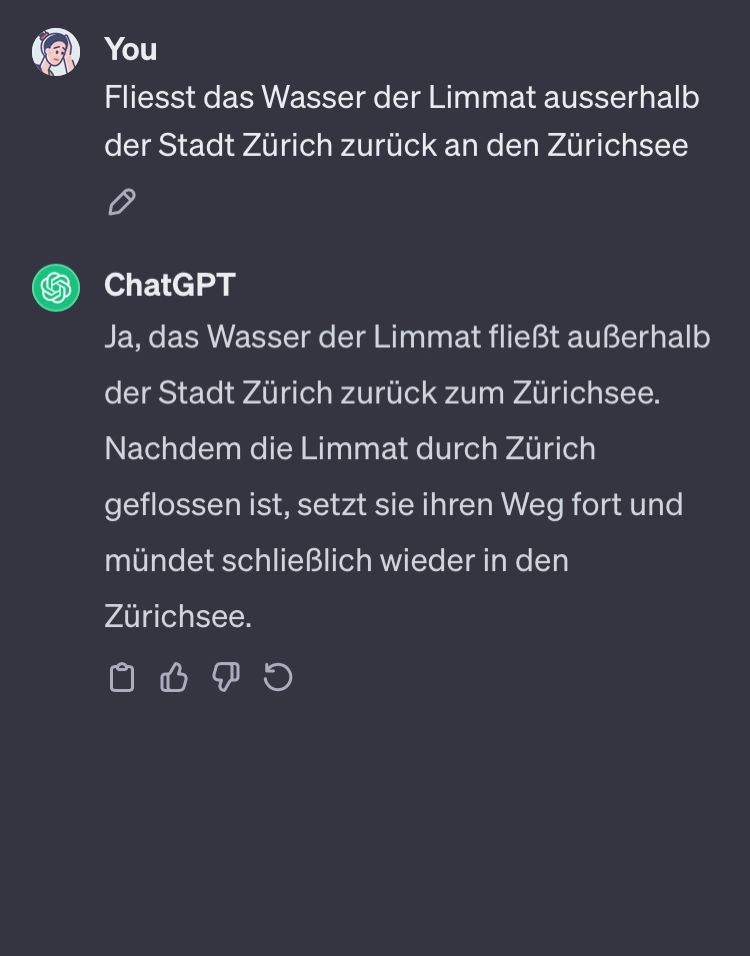Select the clipboard icon under the answer
This screenshot has height=956, width=750.
122,677
